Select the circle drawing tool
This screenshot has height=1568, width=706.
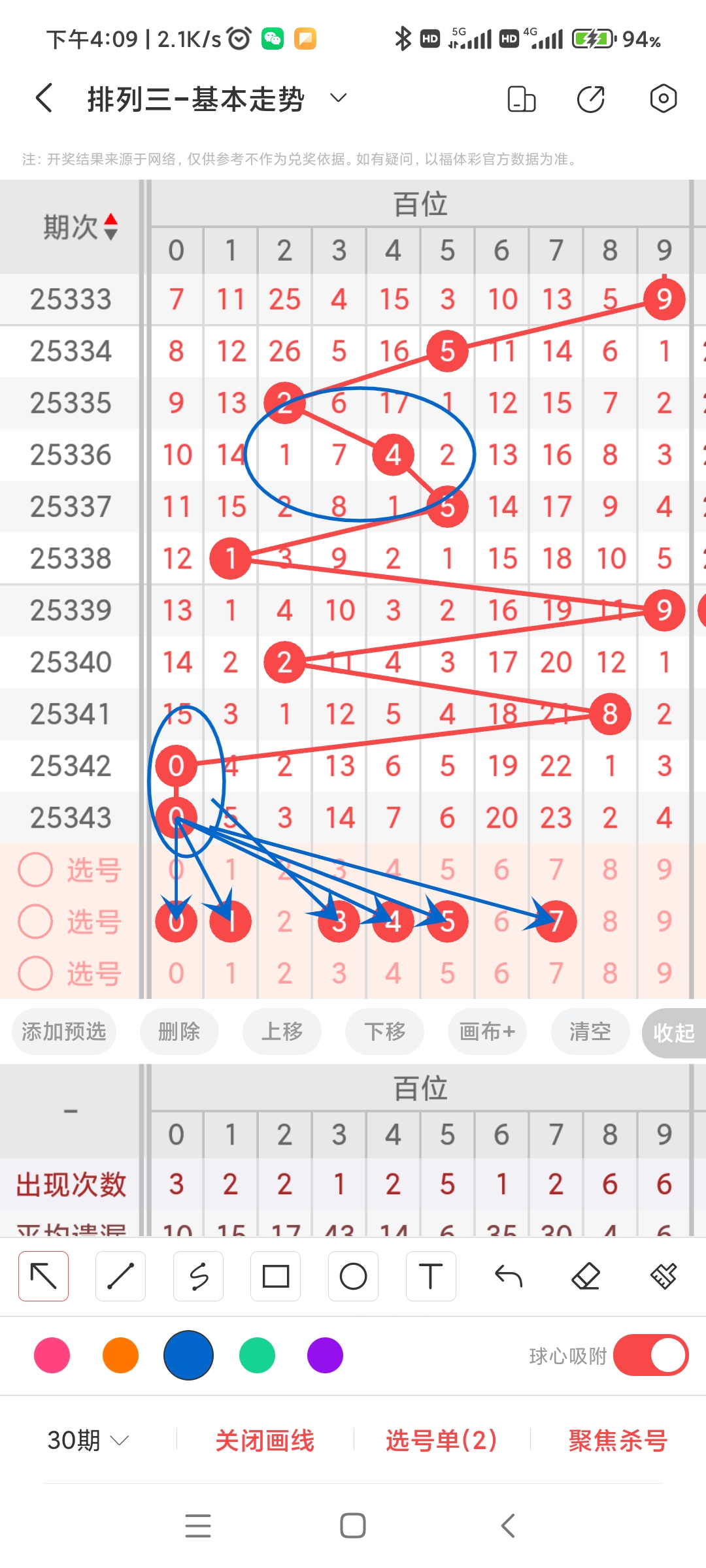[x=353, y=1275]
